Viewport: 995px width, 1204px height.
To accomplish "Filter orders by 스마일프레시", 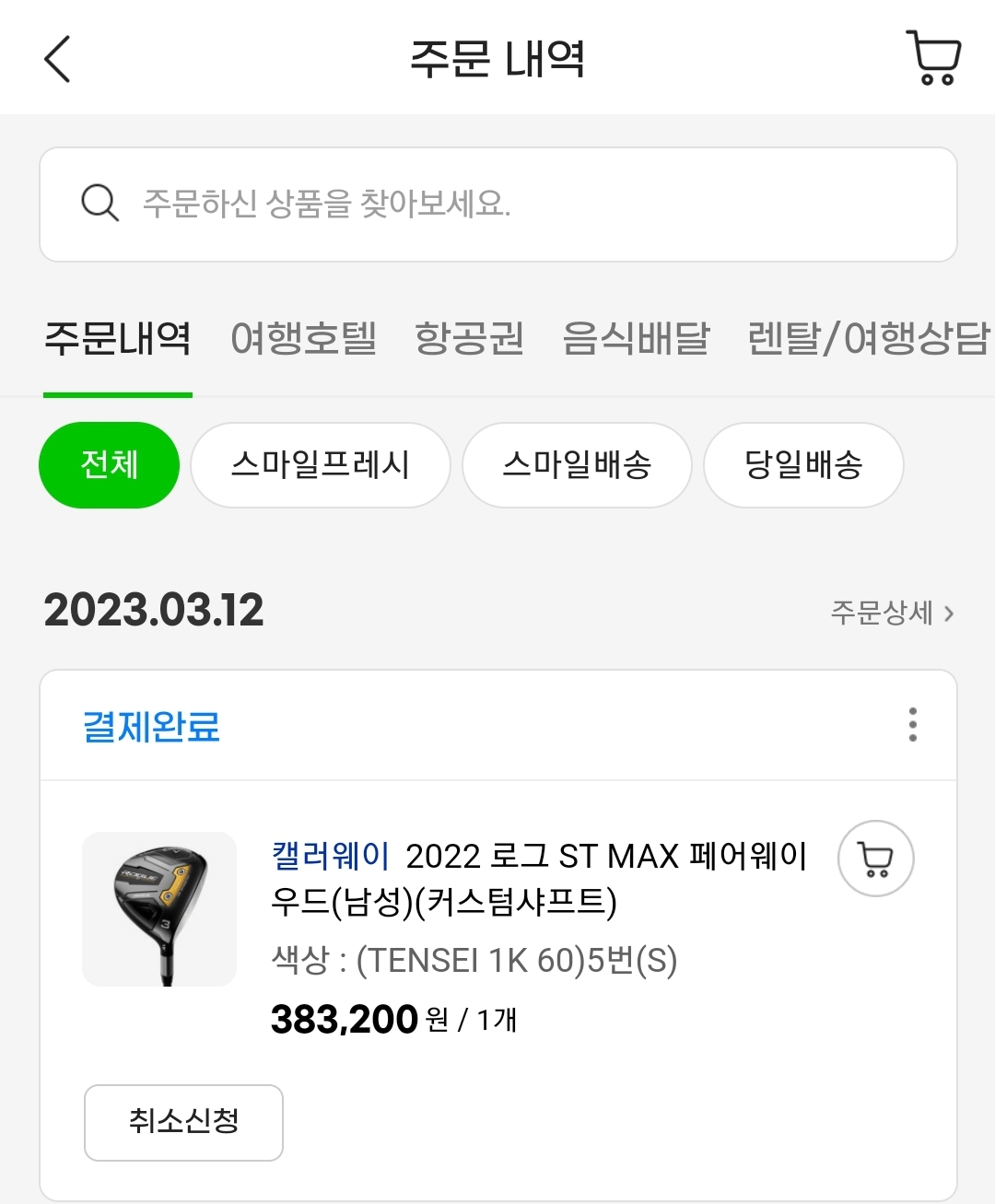I will pyautogui.click(x=320, y=465).
